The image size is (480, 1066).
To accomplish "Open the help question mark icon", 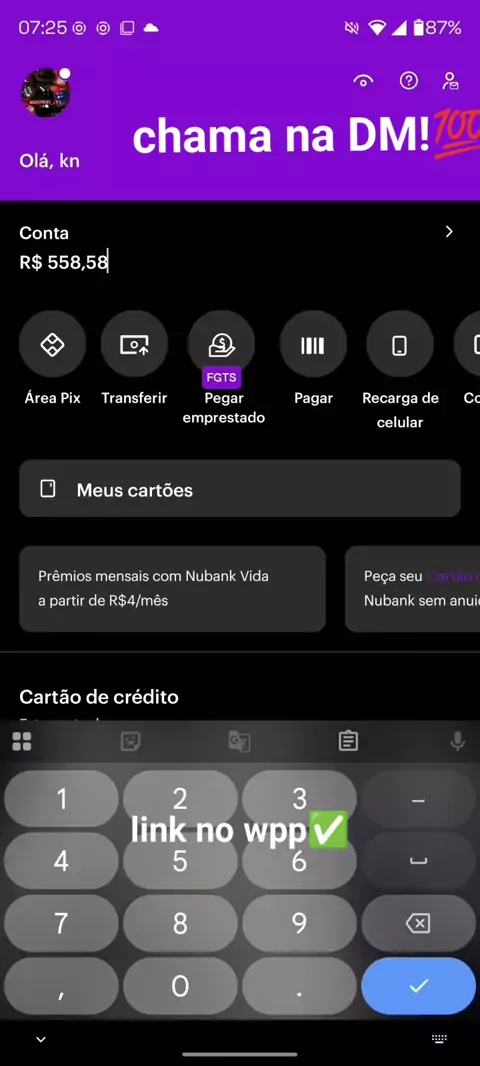I will (408, 81).
